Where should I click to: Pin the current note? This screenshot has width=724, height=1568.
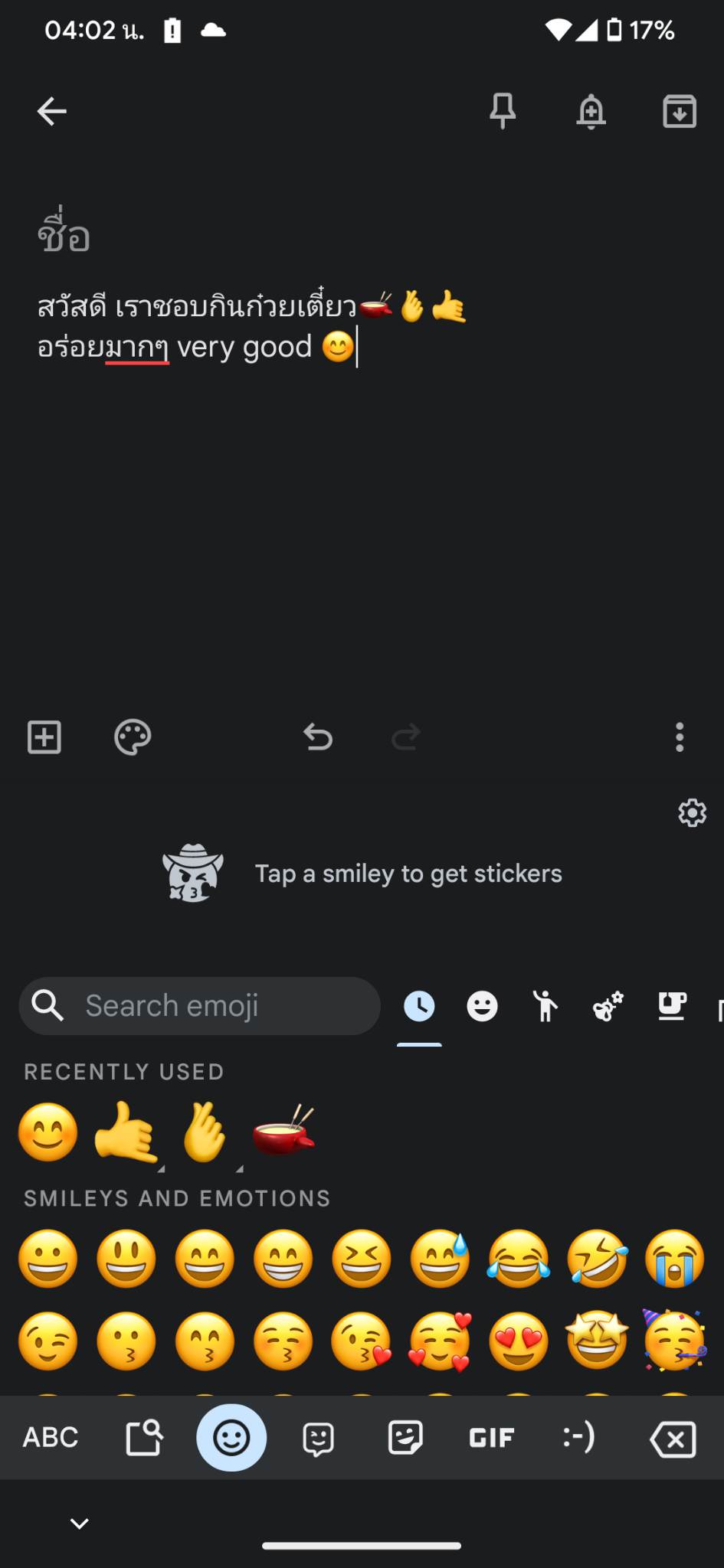[x=503, y=111]
